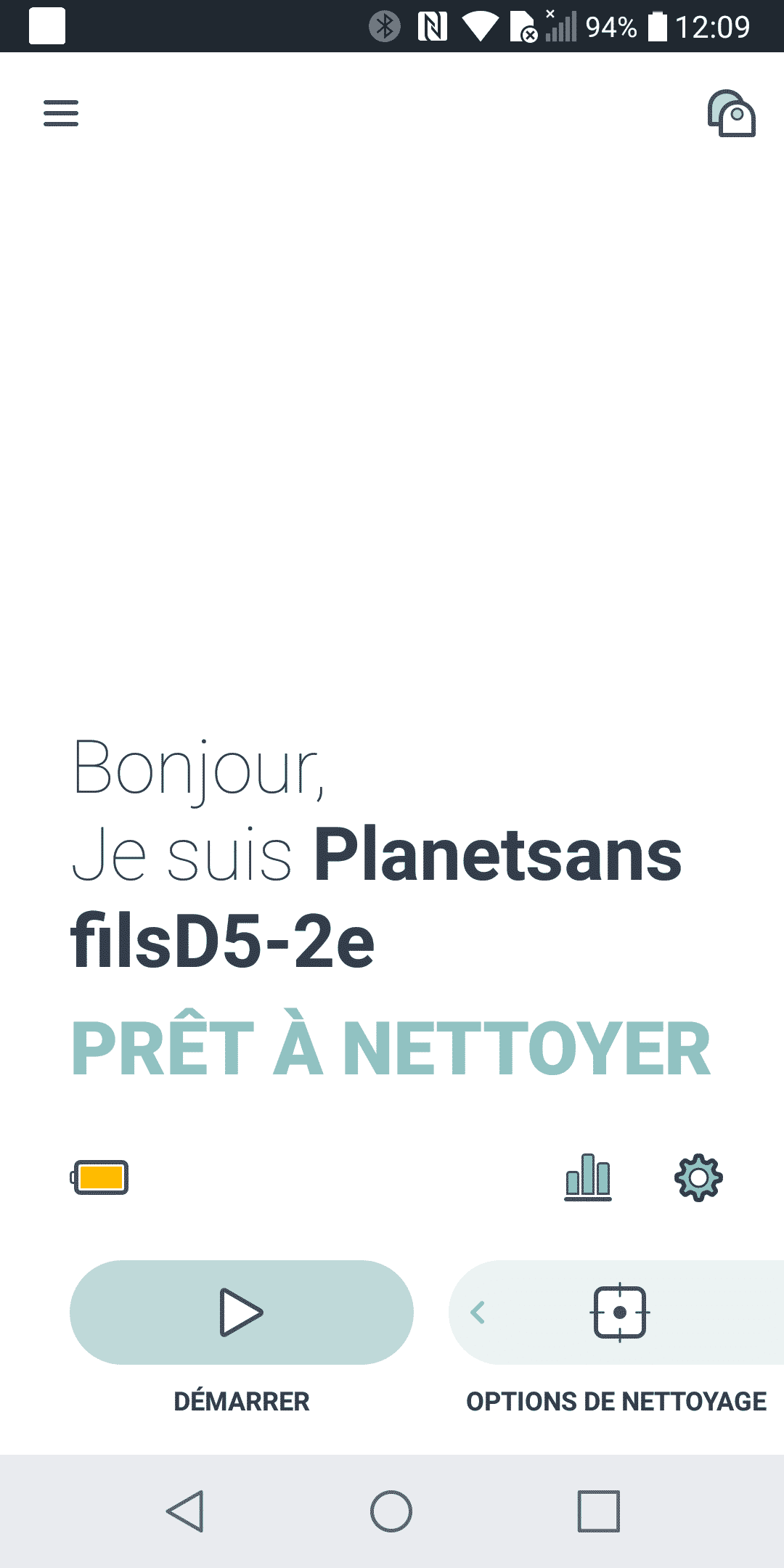Open Options de nettoyage
This screenshot has width=784, height=1568.
tap(616, 1312)
